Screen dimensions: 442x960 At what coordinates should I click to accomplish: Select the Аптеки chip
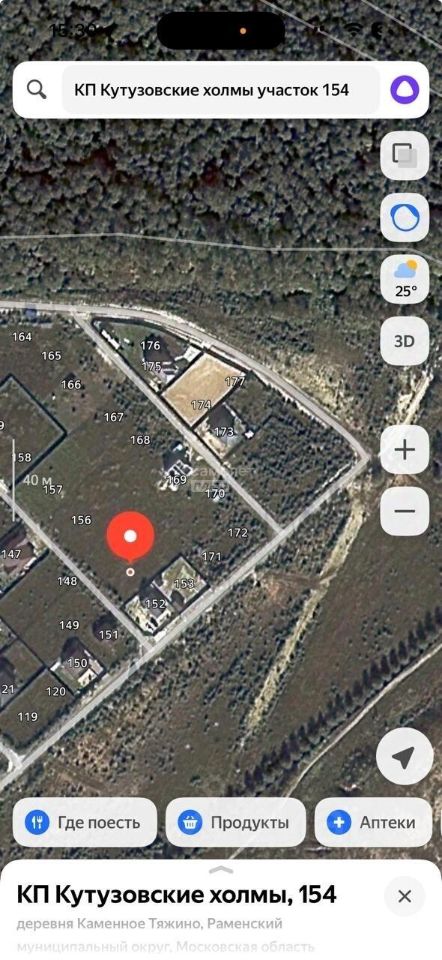pyautogui.click(x=373, y=822)
